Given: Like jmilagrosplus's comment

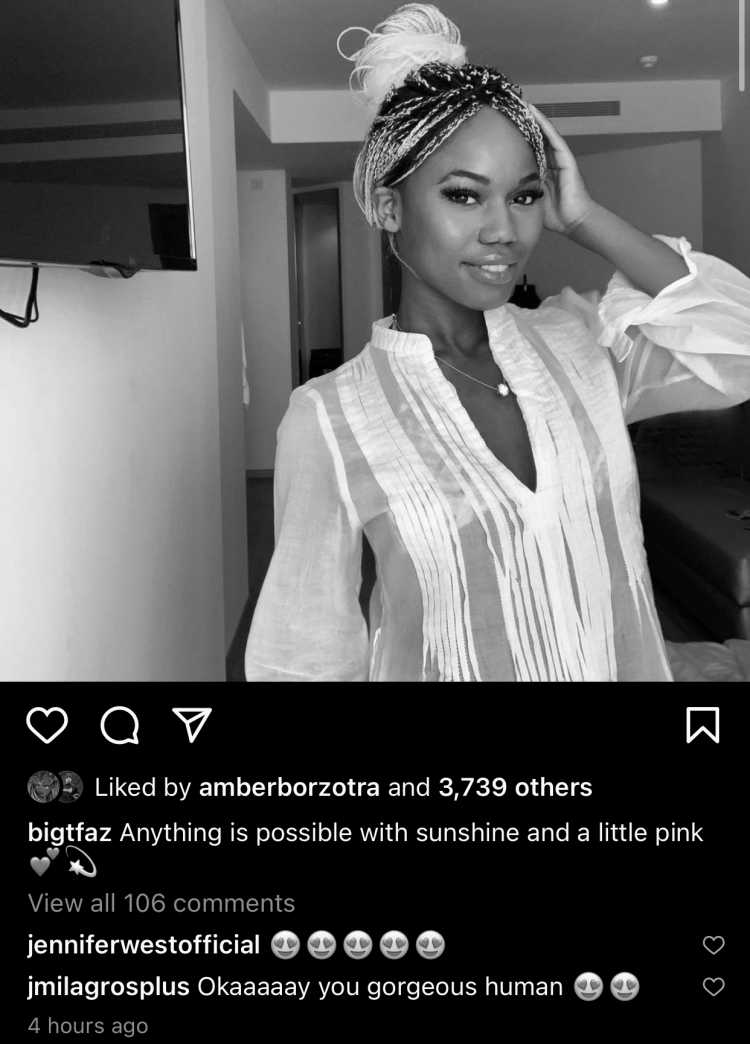Looking at the screenshot, I should (x=713, y=987).
